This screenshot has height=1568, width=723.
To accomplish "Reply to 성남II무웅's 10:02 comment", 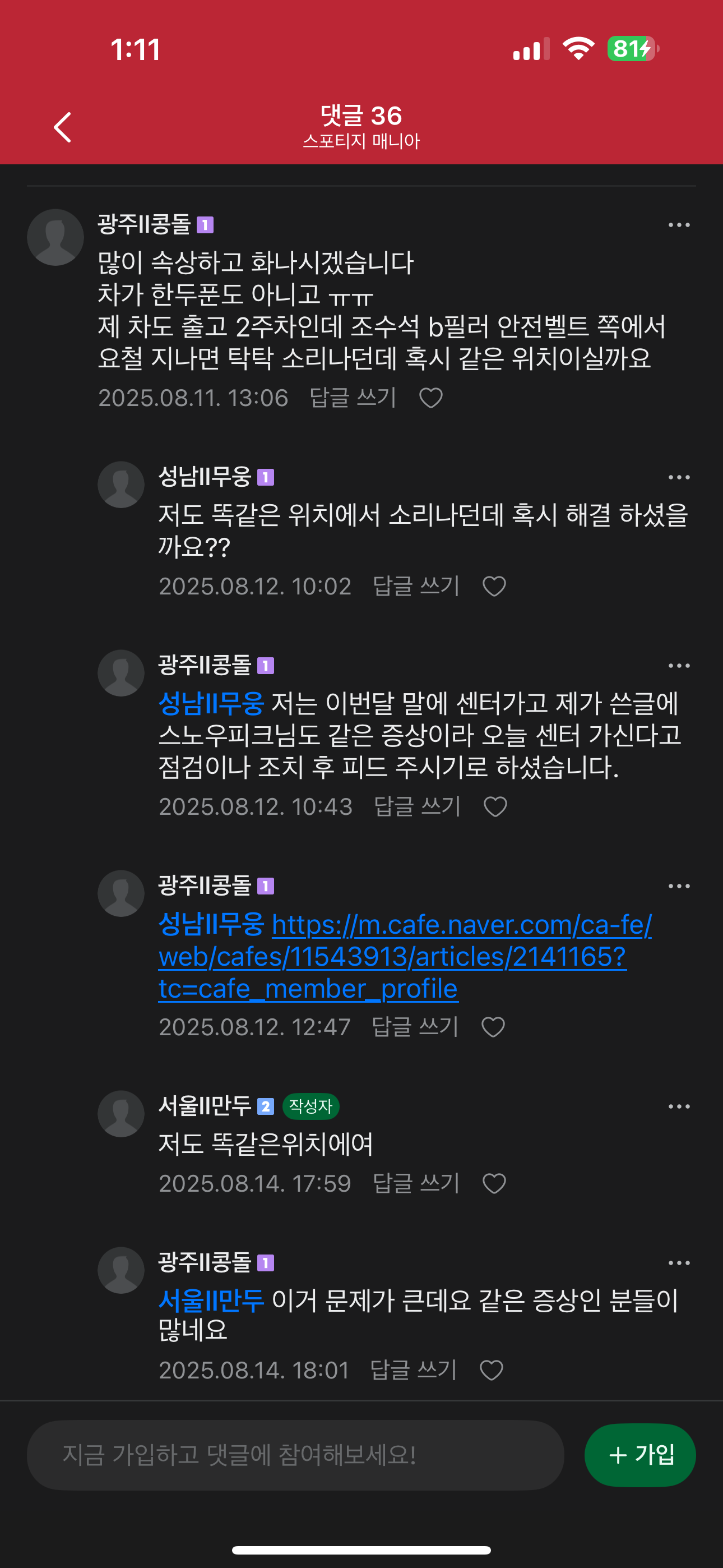I will coord(416,587).
